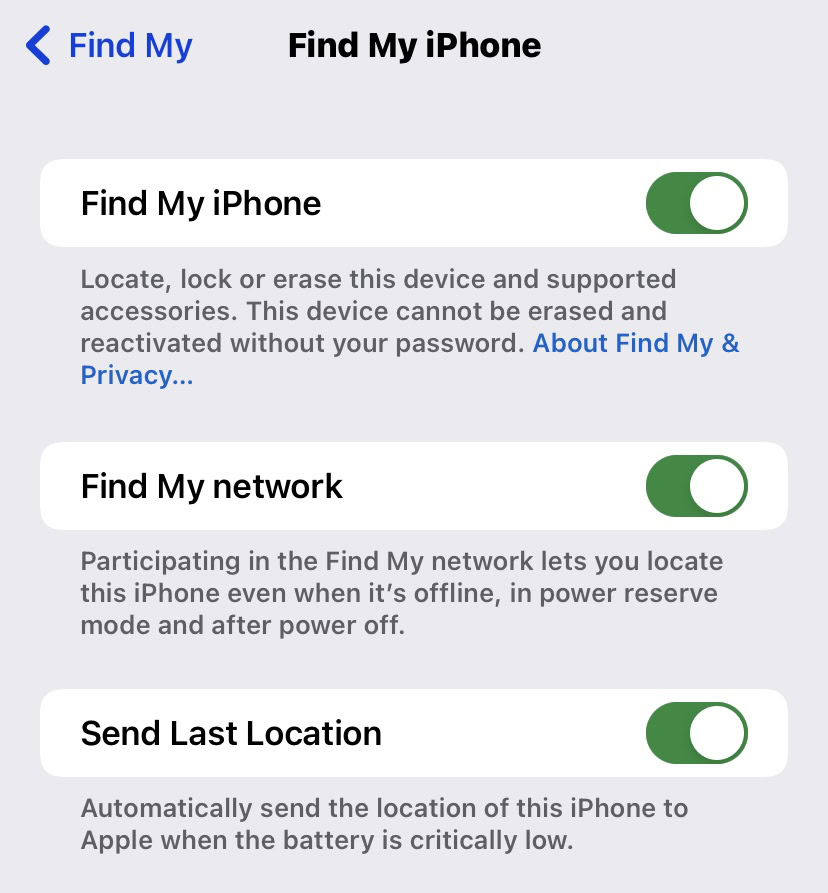Turn off the Find My iPhone switch
Viewport: 828px width, 893px height.
click(x=697, y=203)
